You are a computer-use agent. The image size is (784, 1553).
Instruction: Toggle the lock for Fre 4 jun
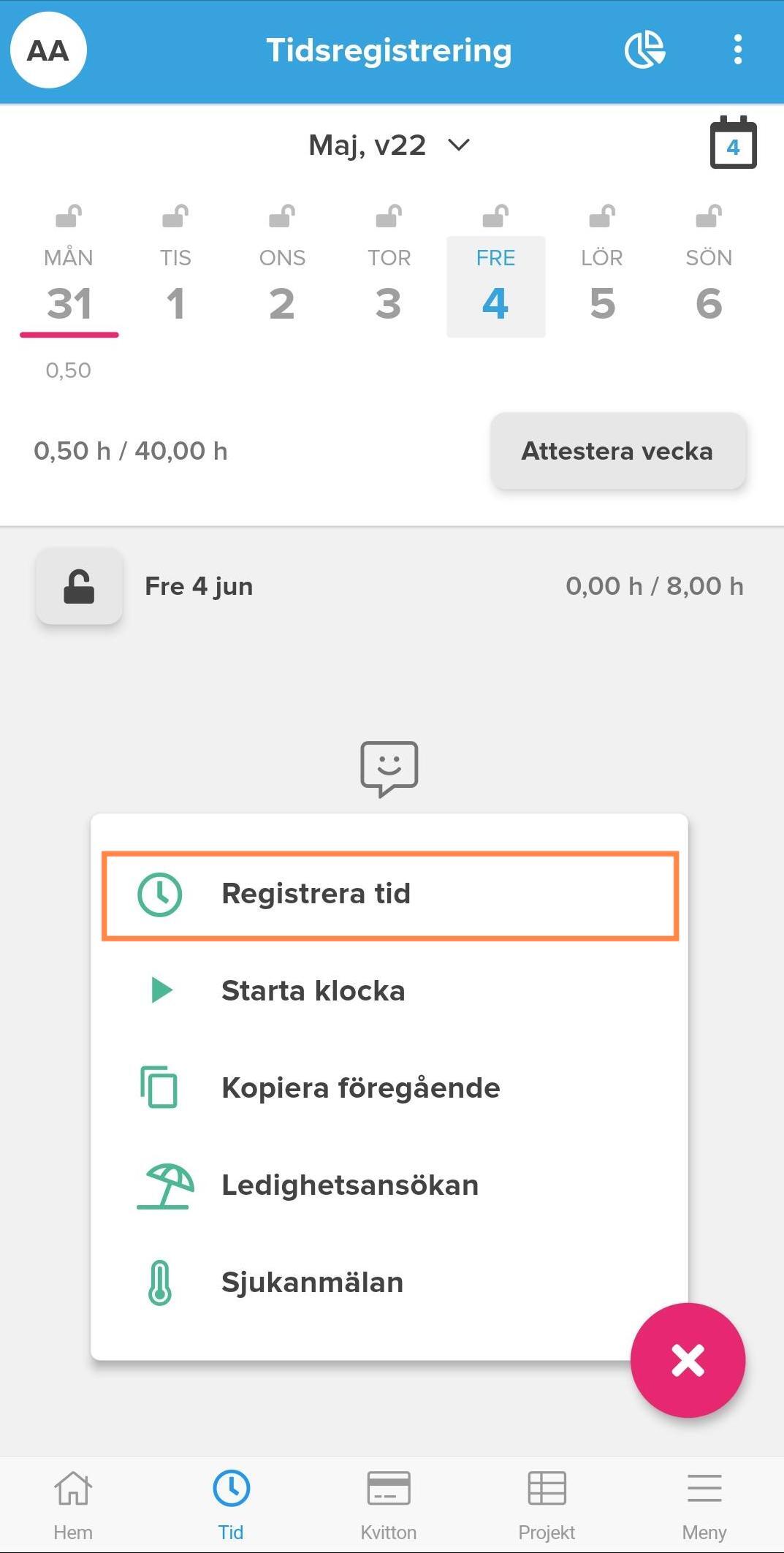click(79, 586)
